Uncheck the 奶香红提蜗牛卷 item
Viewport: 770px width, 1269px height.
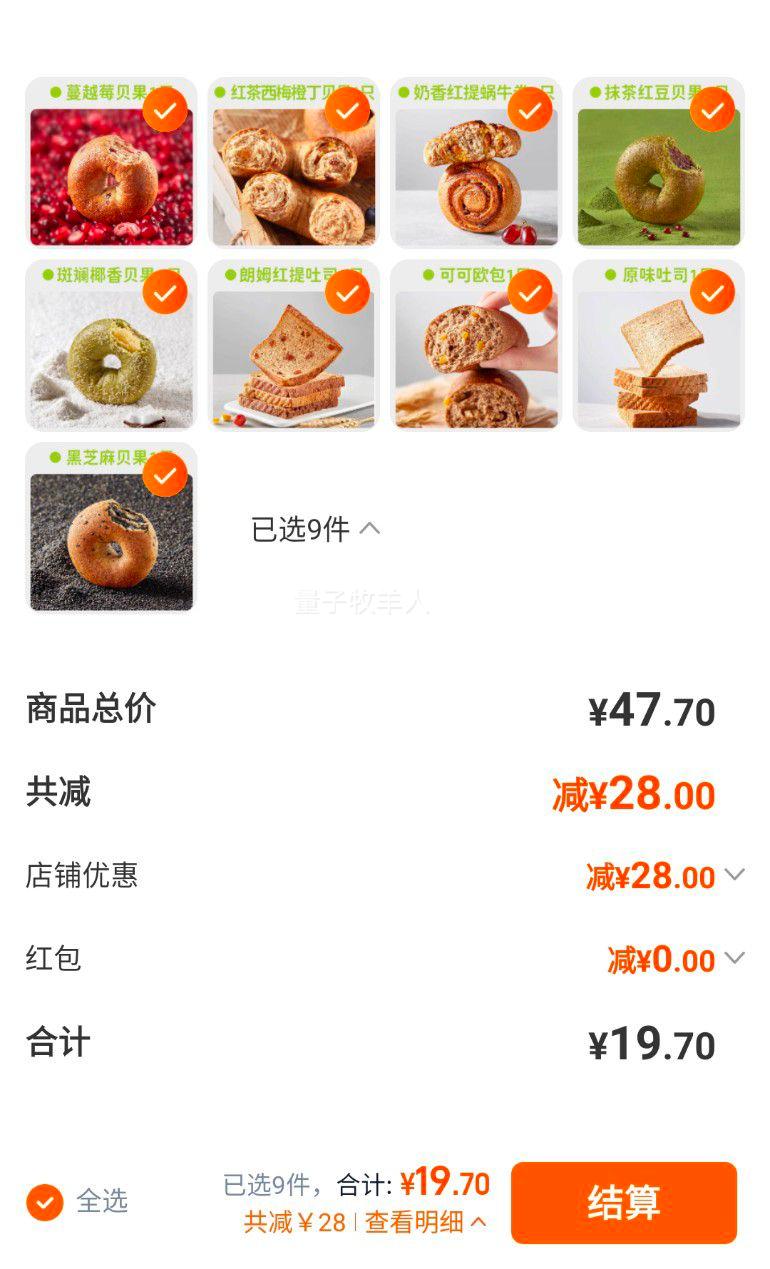[530, 110]
